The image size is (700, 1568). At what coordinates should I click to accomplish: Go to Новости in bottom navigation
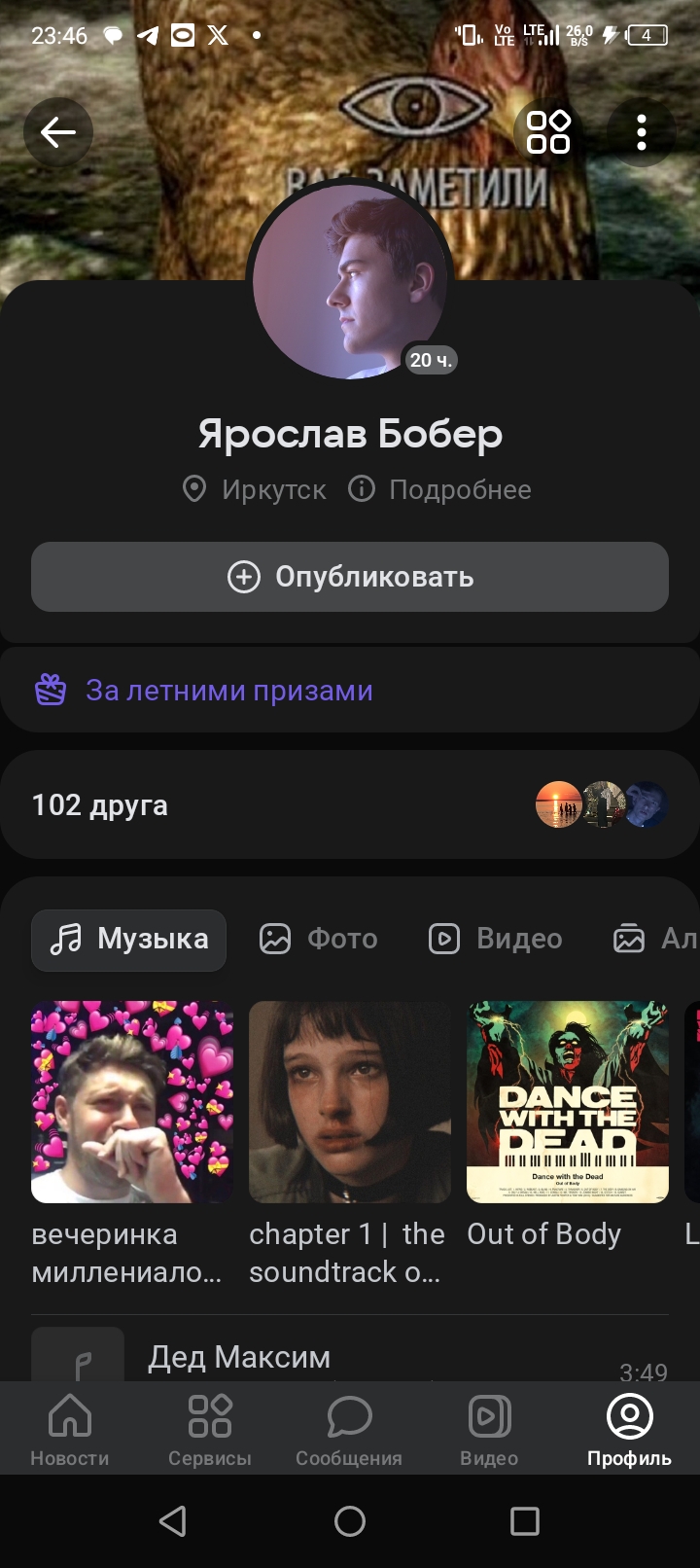(70, 1428)
